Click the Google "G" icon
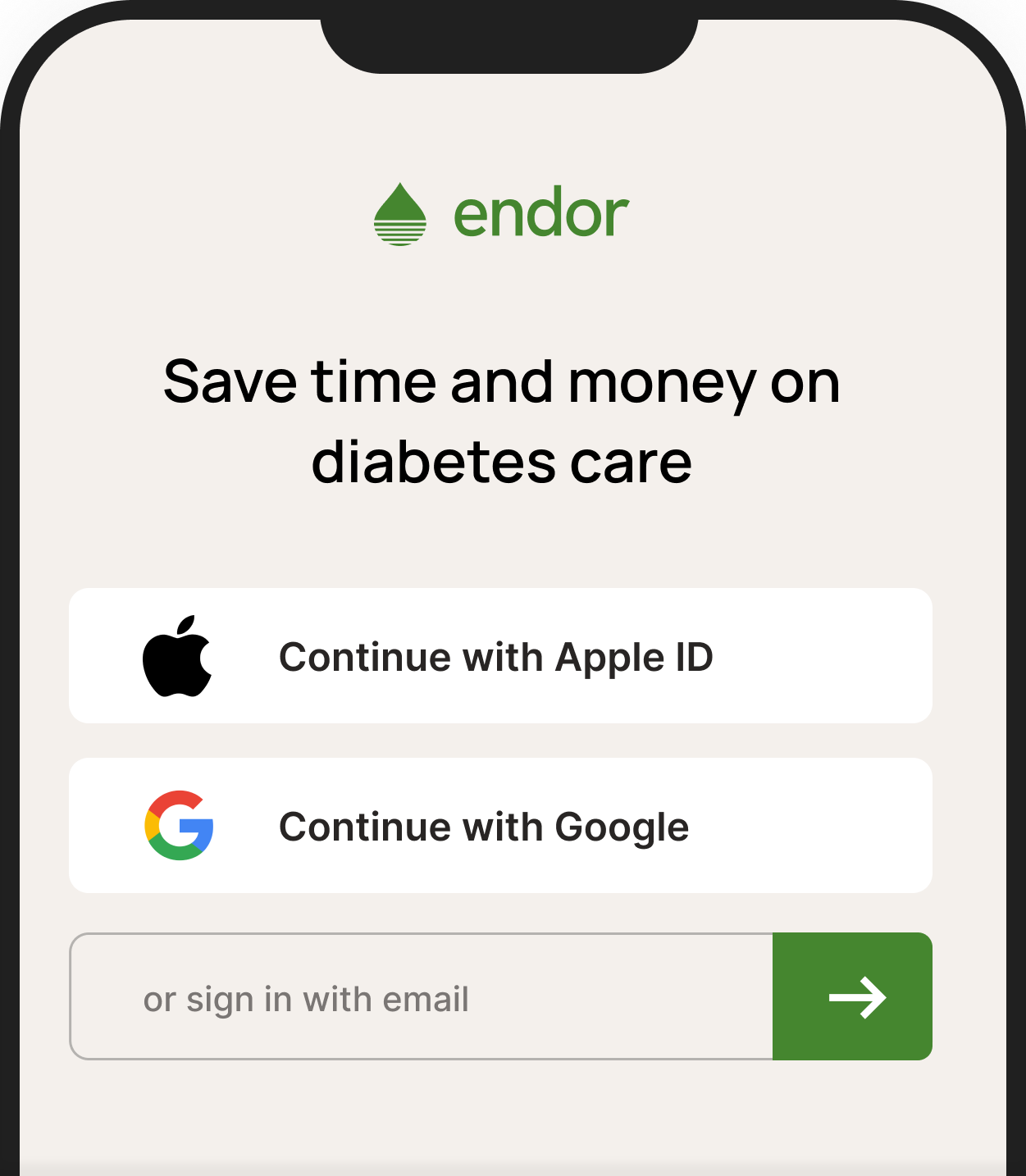 click(x=179, y=826)
